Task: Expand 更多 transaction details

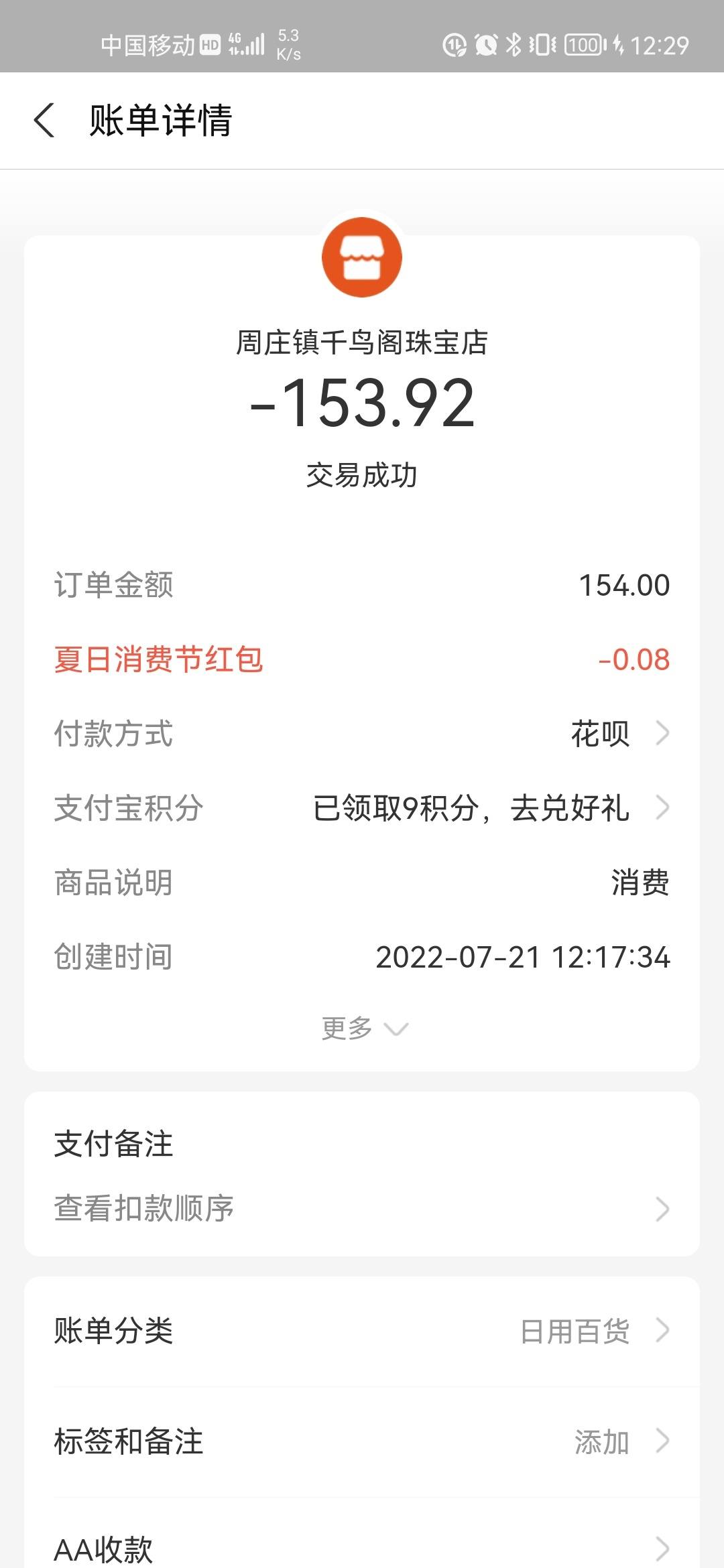Action: tap(365, 1028)
